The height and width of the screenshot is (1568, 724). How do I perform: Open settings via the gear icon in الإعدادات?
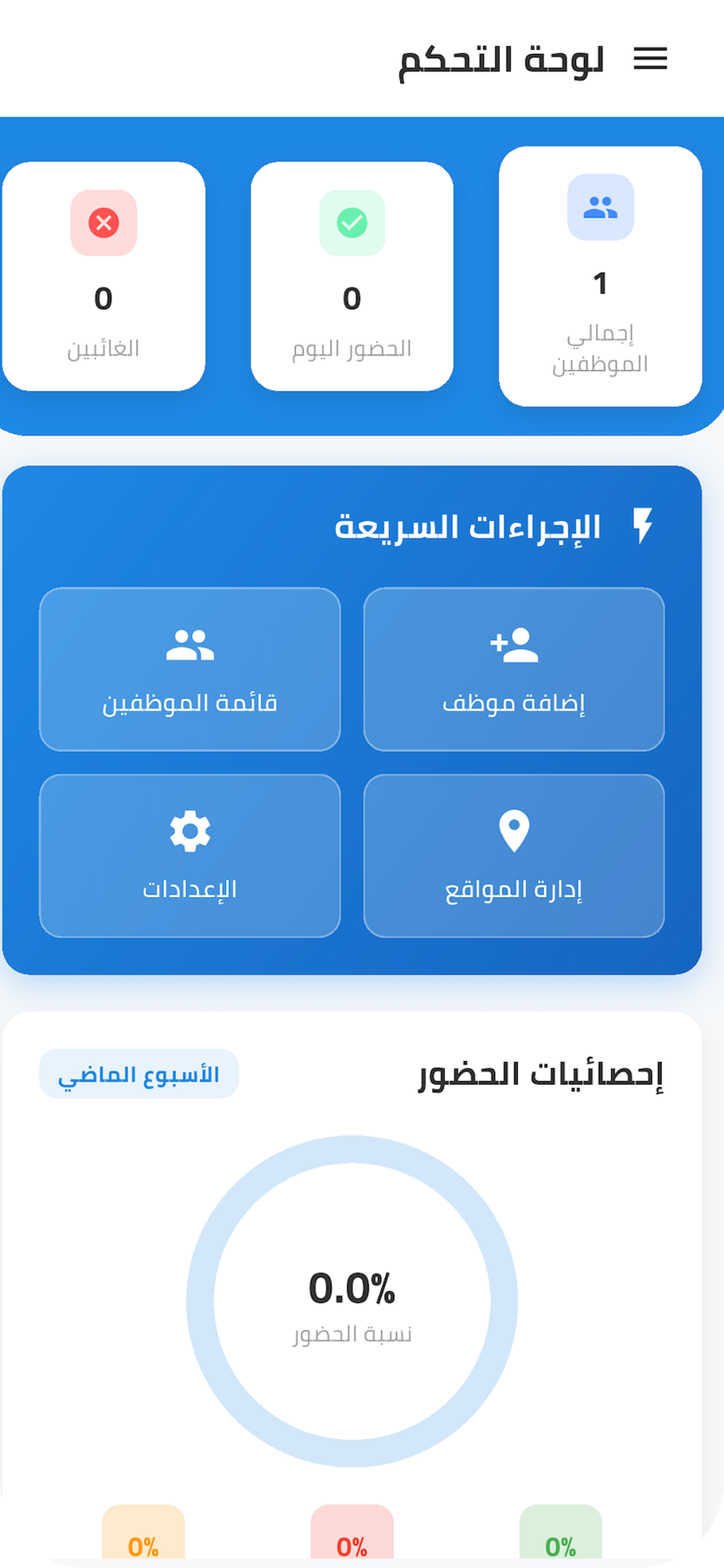tap(189, 831)
